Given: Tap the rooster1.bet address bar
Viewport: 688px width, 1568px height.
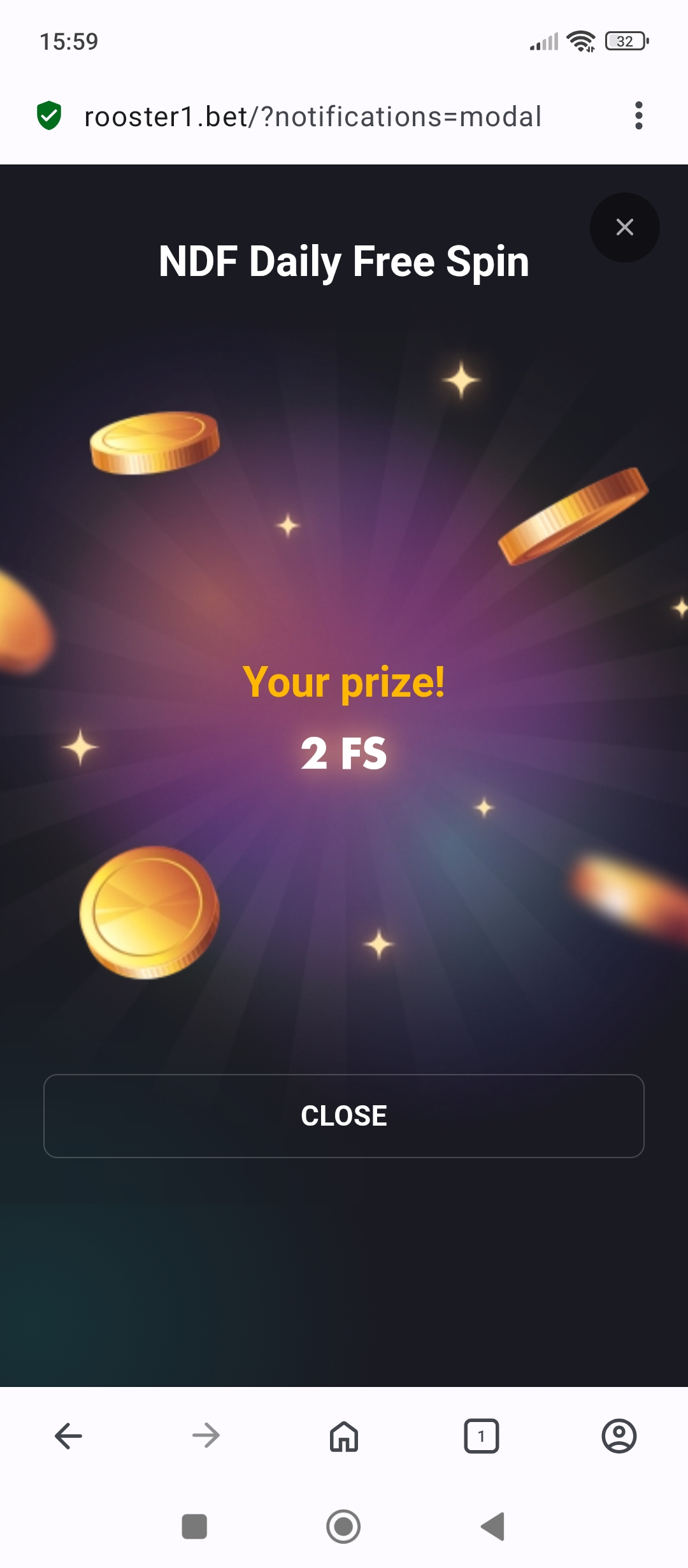Looking at the screenshot, I should point(312,117).
